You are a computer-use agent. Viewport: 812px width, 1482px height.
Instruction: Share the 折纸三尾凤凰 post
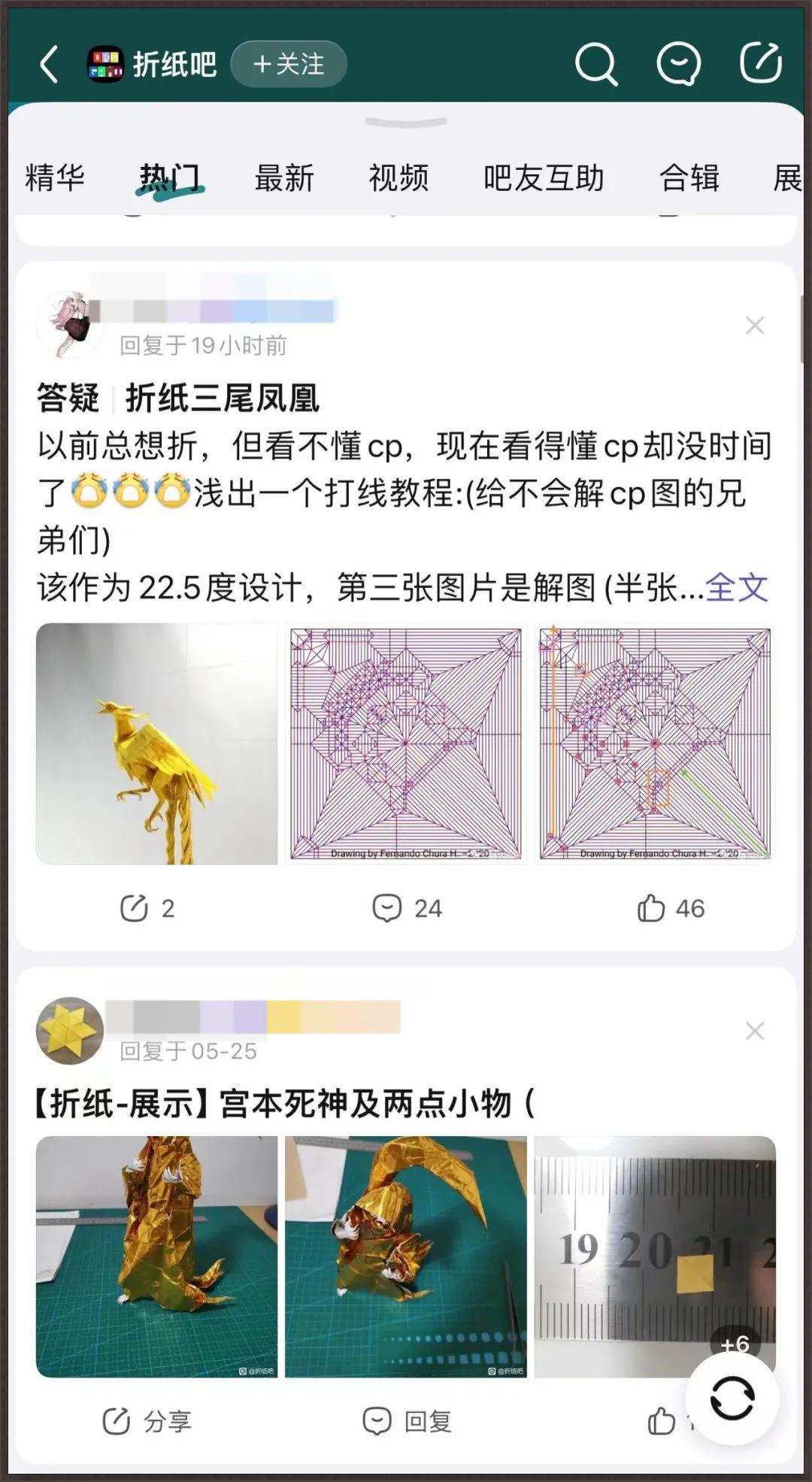(x=147, y=908)
